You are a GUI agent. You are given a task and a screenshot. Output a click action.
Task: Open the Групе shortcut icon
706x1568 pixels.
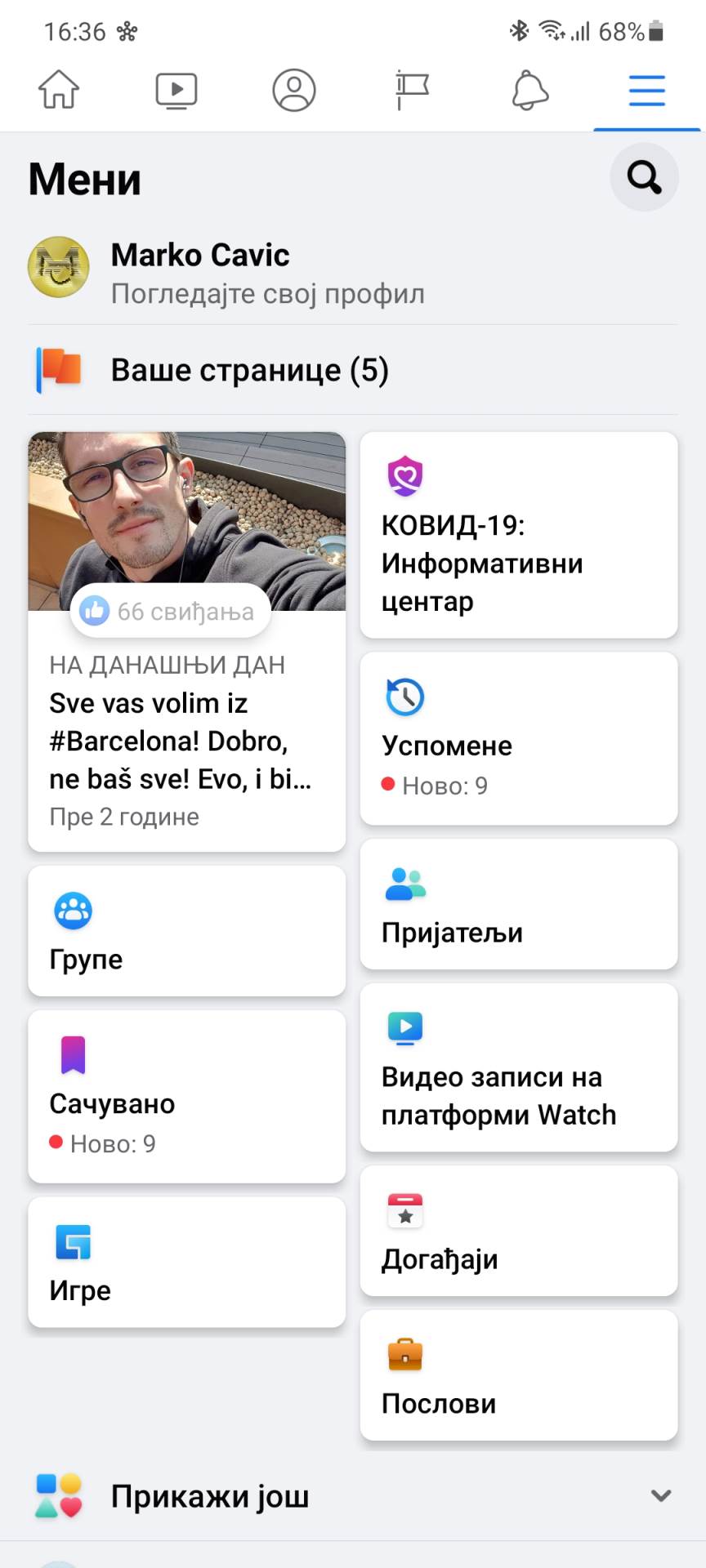[73, 910]
